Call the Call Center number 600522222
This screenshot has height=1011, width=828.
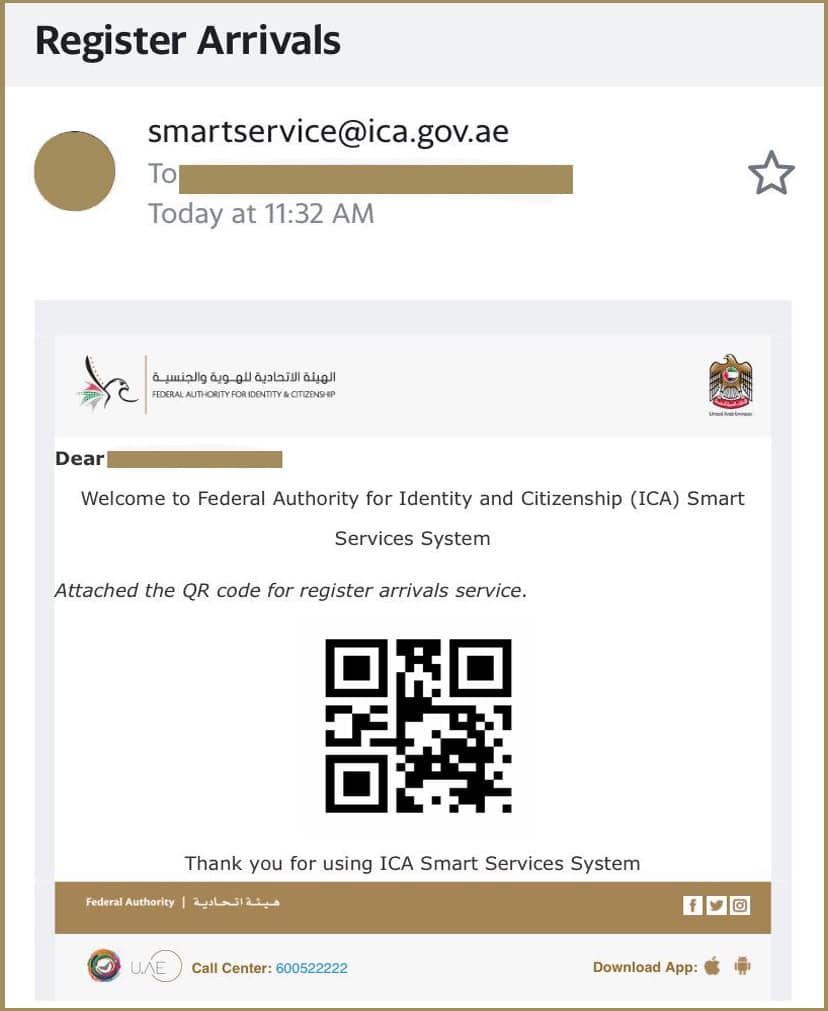(x=311, y=968)
